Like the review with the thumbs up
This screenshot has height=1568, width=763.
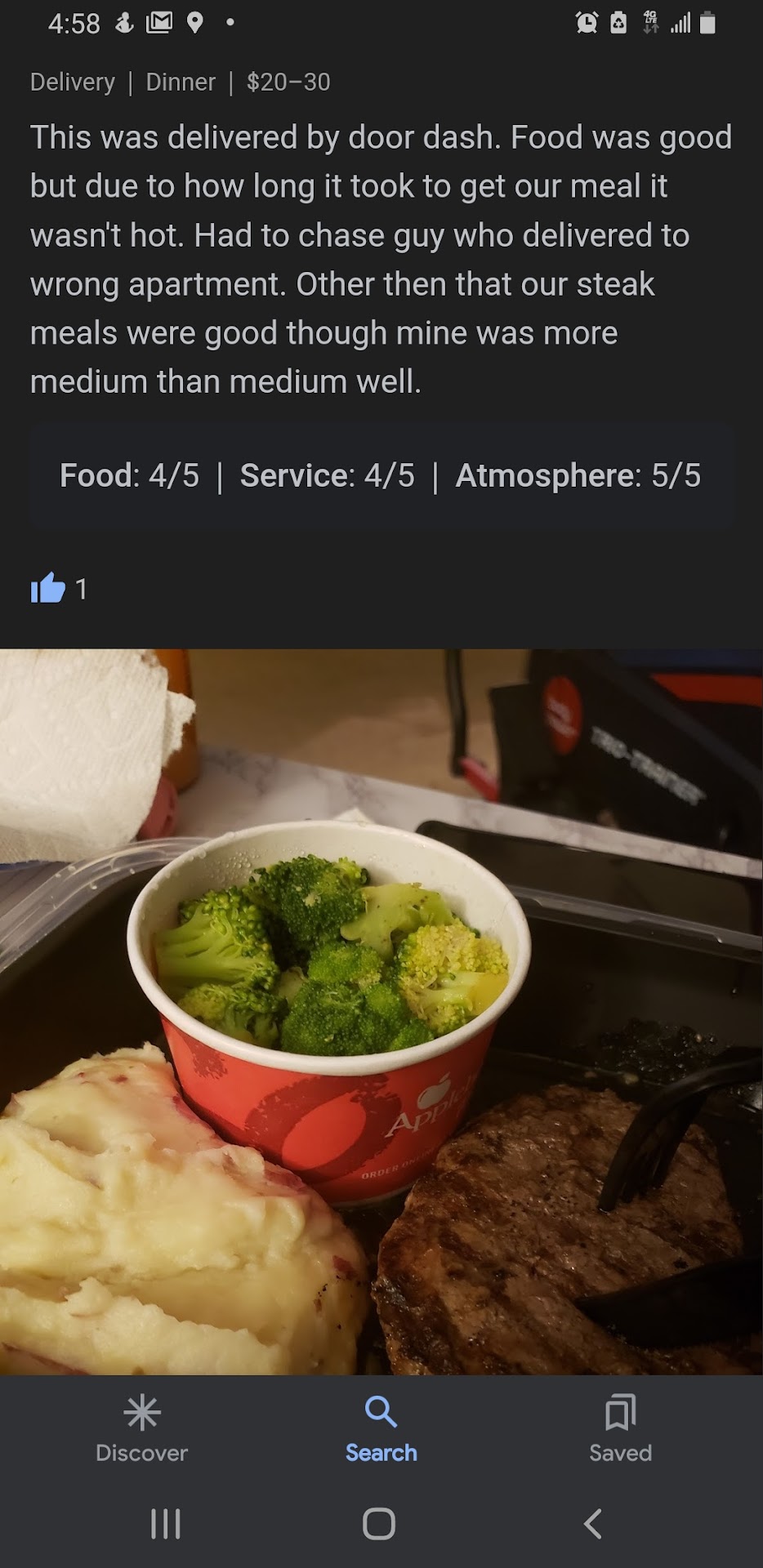click(49, 588)
